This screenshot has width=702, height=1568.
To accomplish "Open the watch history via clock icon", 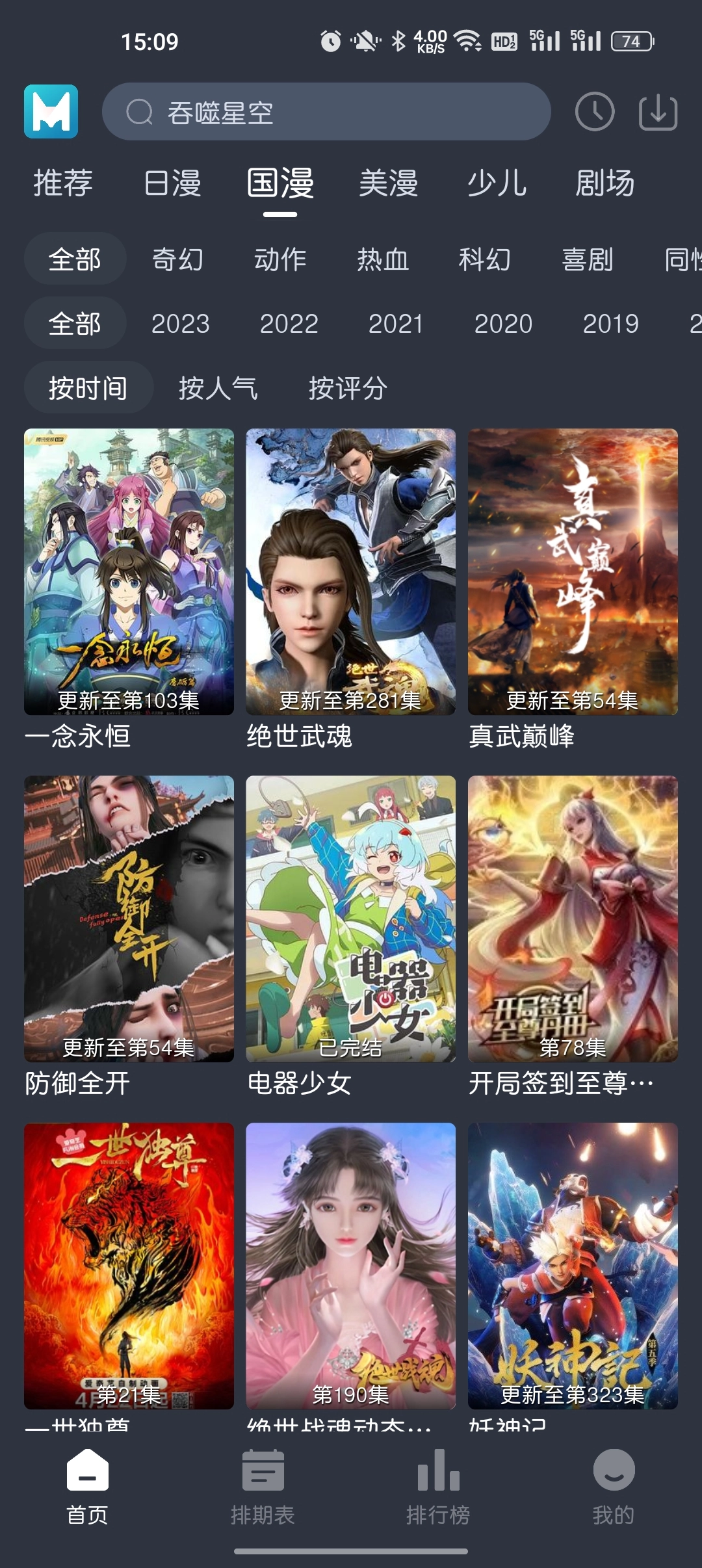I will (x=595, y=112).
